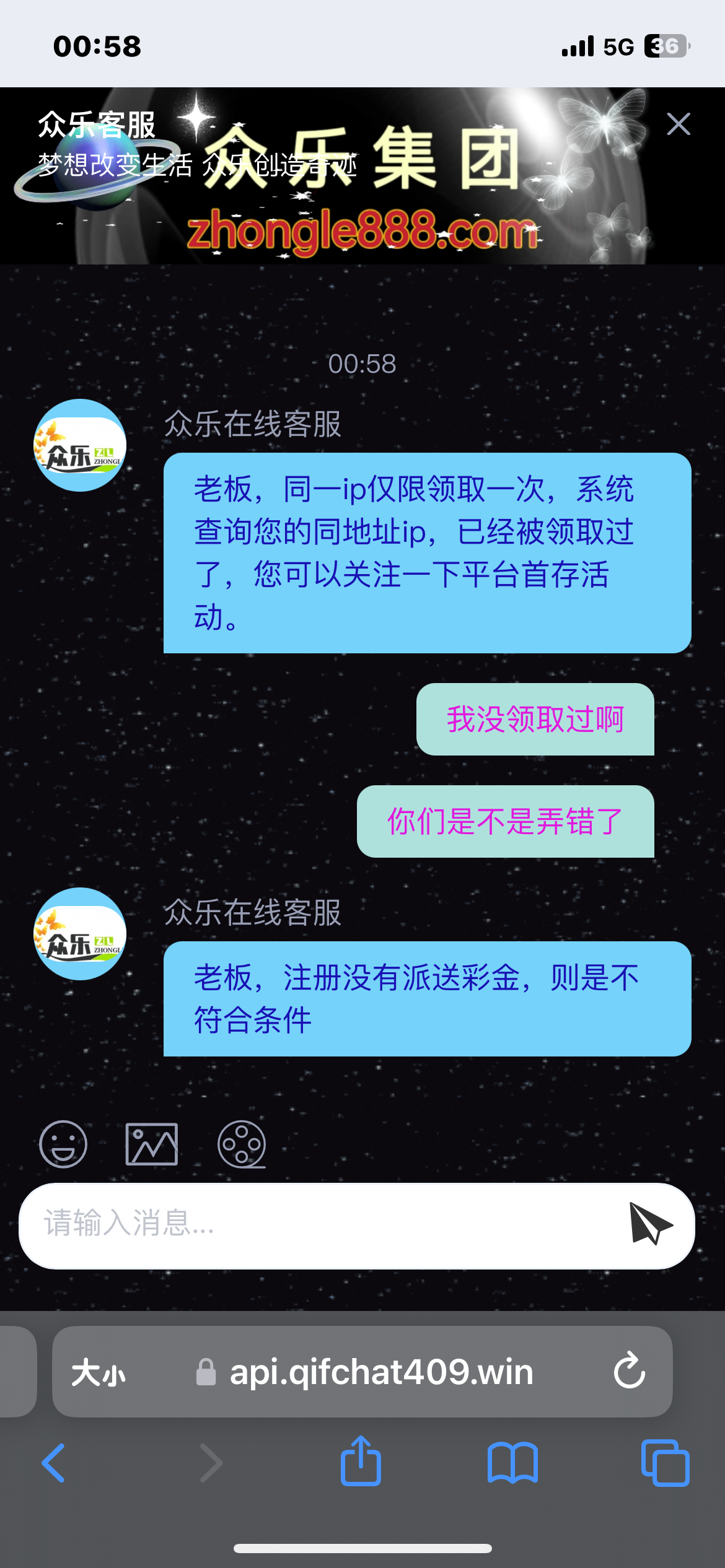Screen dimensions: 725x1568
Task: Open the emoji picker
Action: (x=63, y=1144)
